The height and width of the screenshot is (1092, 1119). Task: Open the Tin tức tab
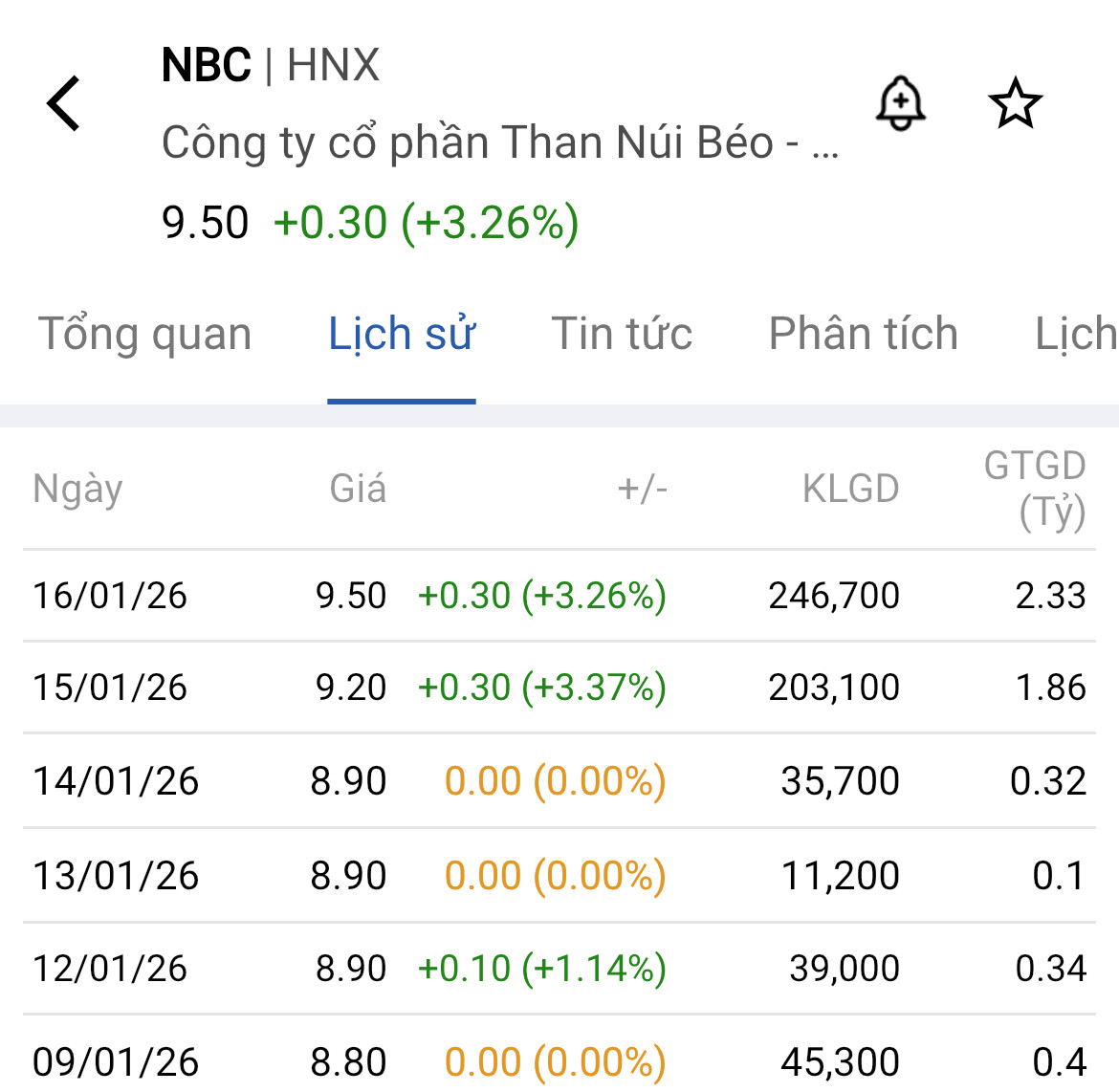coord(622,335)
